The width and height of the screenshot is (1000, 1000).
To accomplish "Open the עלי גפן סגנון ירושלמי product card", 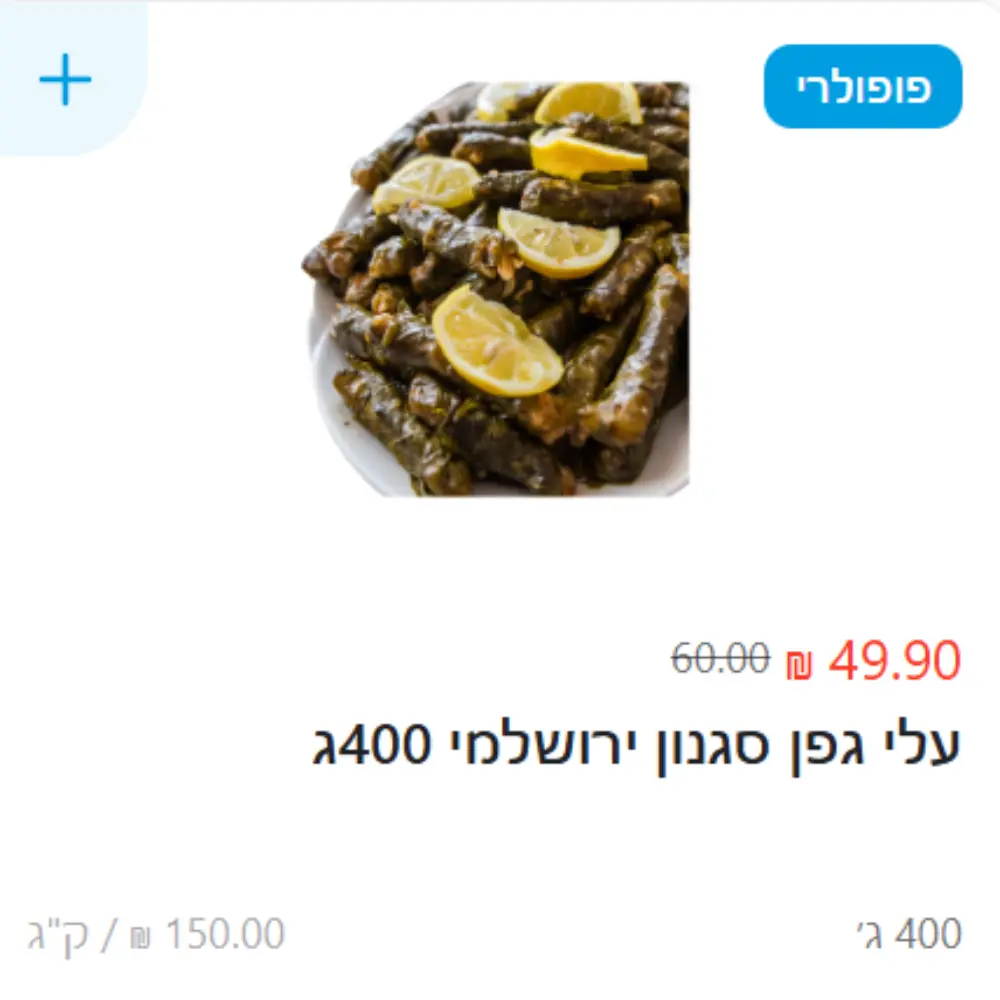I will [636, 745].
